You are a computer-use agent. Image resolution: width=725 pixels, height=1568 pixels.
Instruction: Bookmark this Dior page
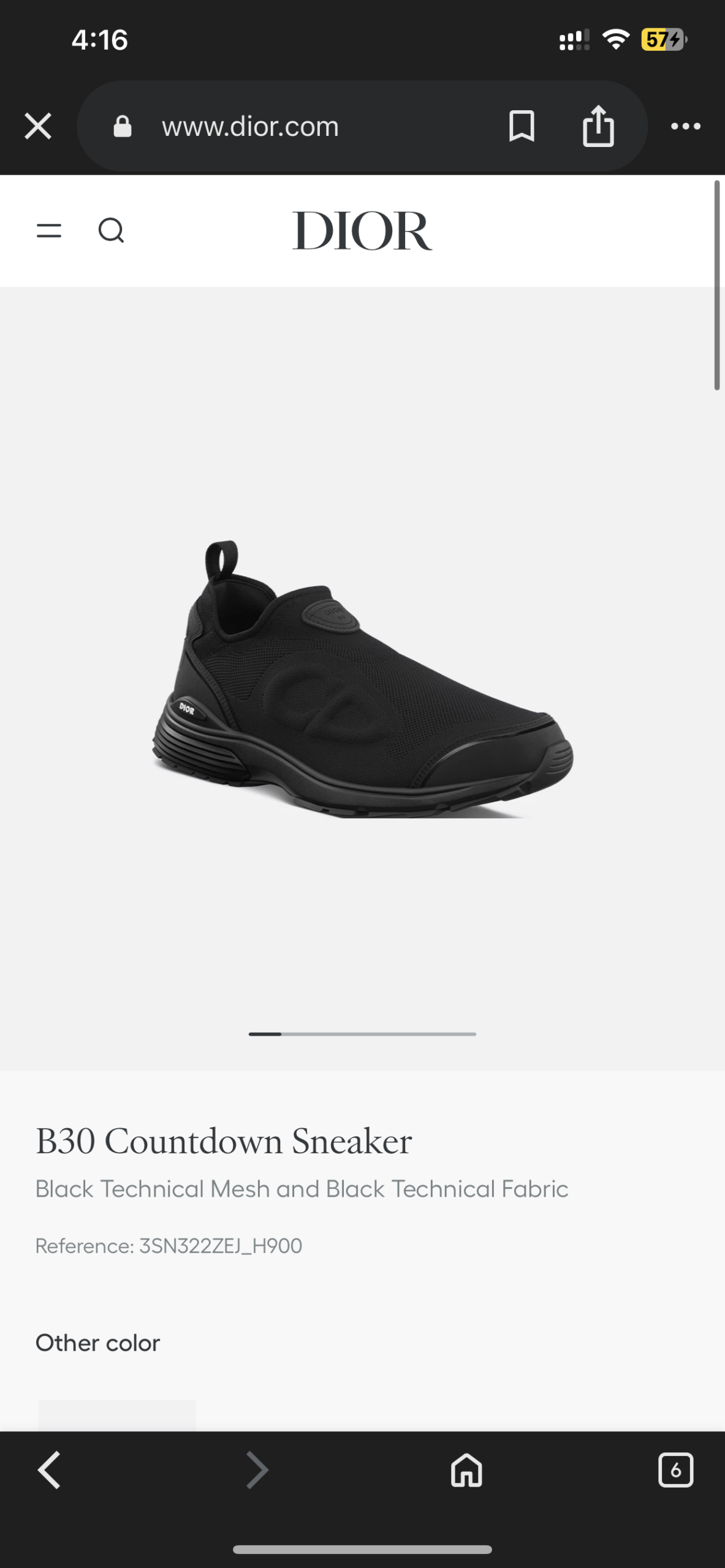[x=522, y=126]
